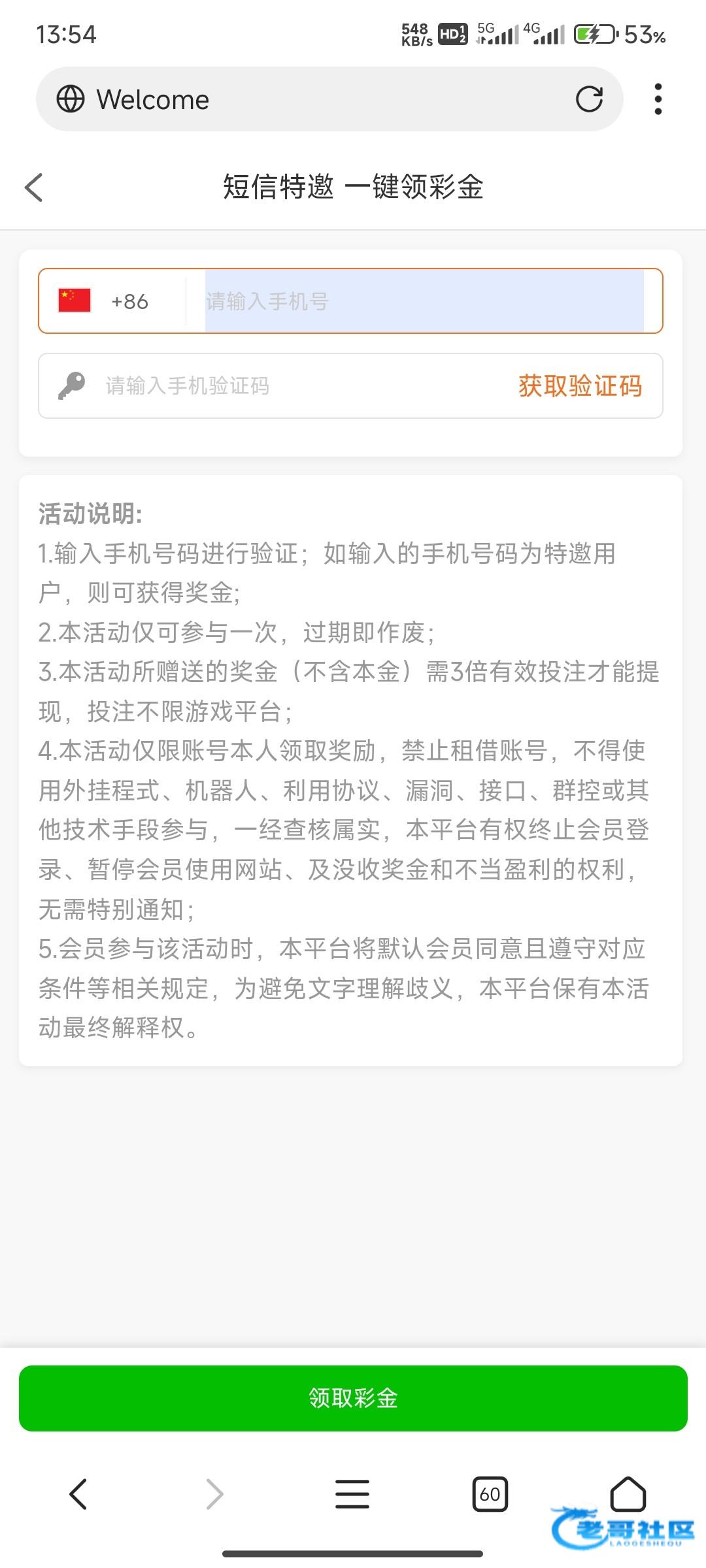706x1568 pixels.
Task: Go back using the page header arrow
Action: (34, 188)
